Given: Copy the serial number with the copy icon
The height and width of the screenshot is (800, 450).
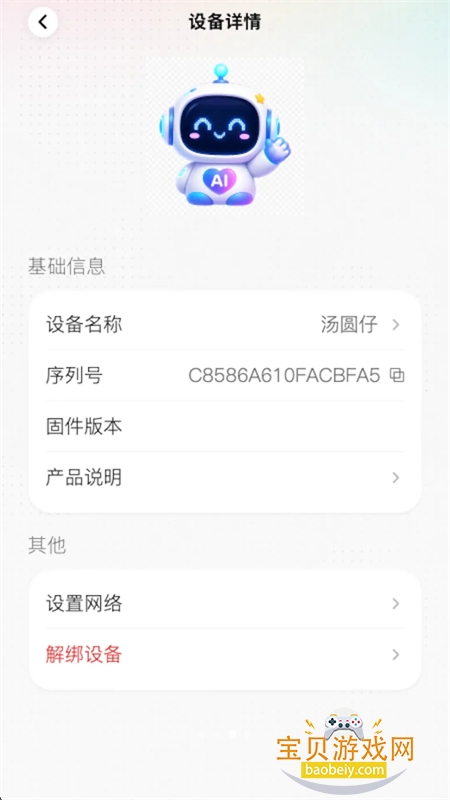Looking at the screenshot, I should coord(397,376).
